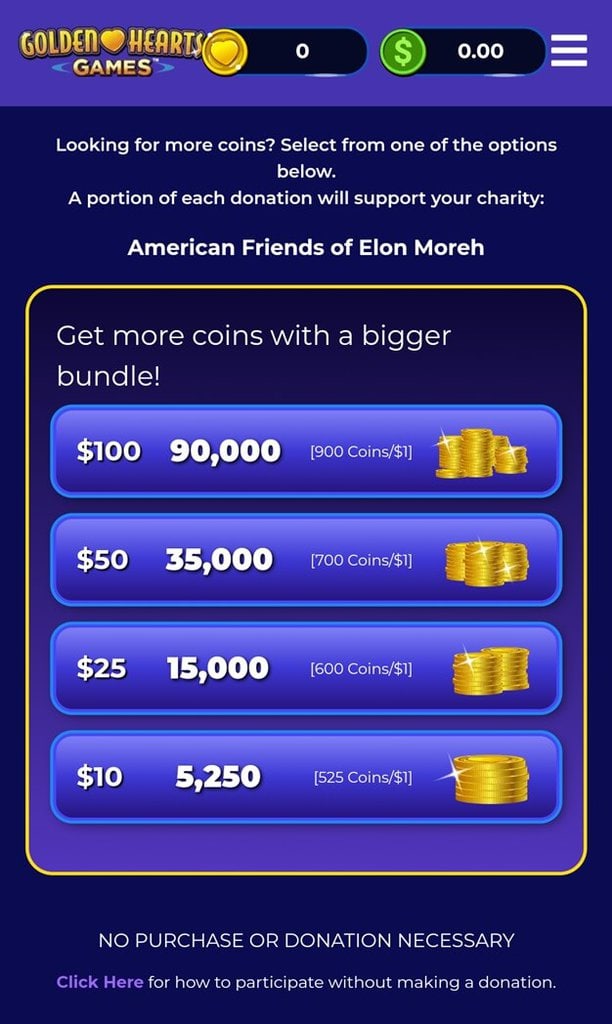612x1024 pixels.
Task: Open the dollar balance showing 0.00
Action: coord(462,51)
